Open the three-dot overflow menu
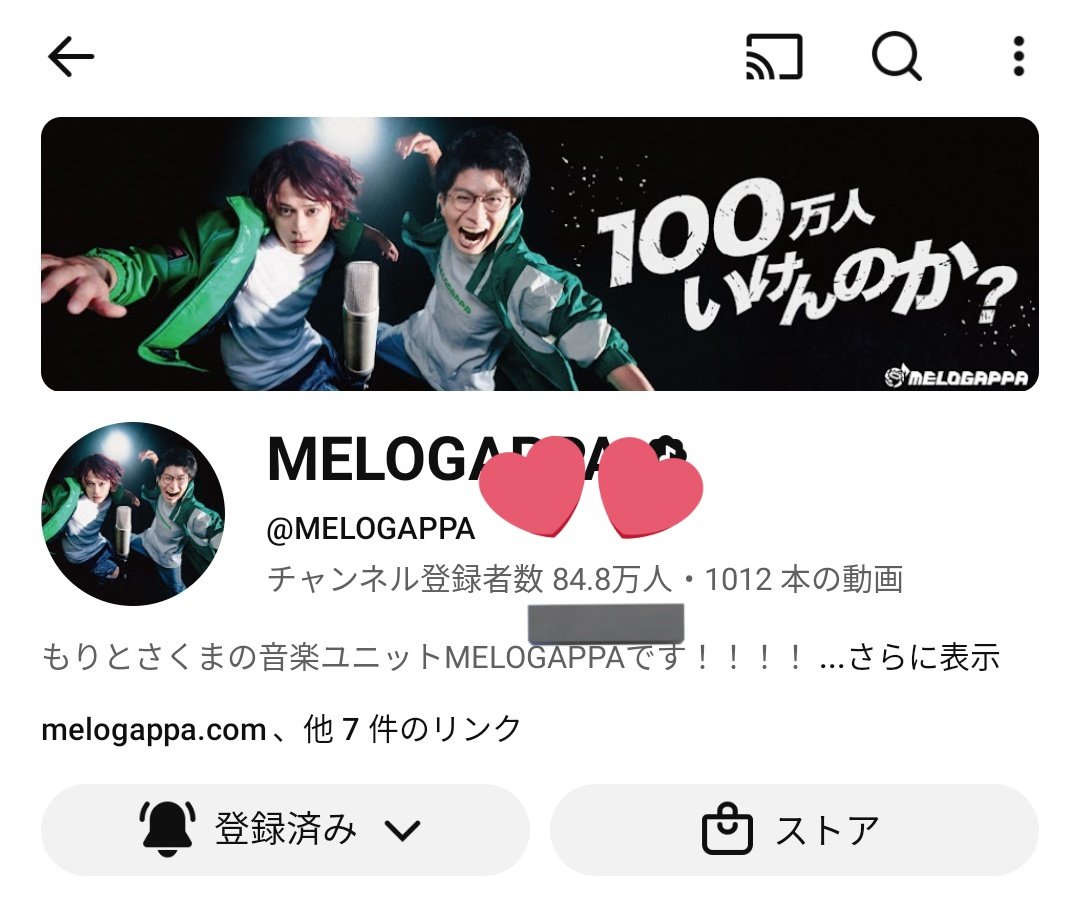1080x902 pixels. [1018, 57]
